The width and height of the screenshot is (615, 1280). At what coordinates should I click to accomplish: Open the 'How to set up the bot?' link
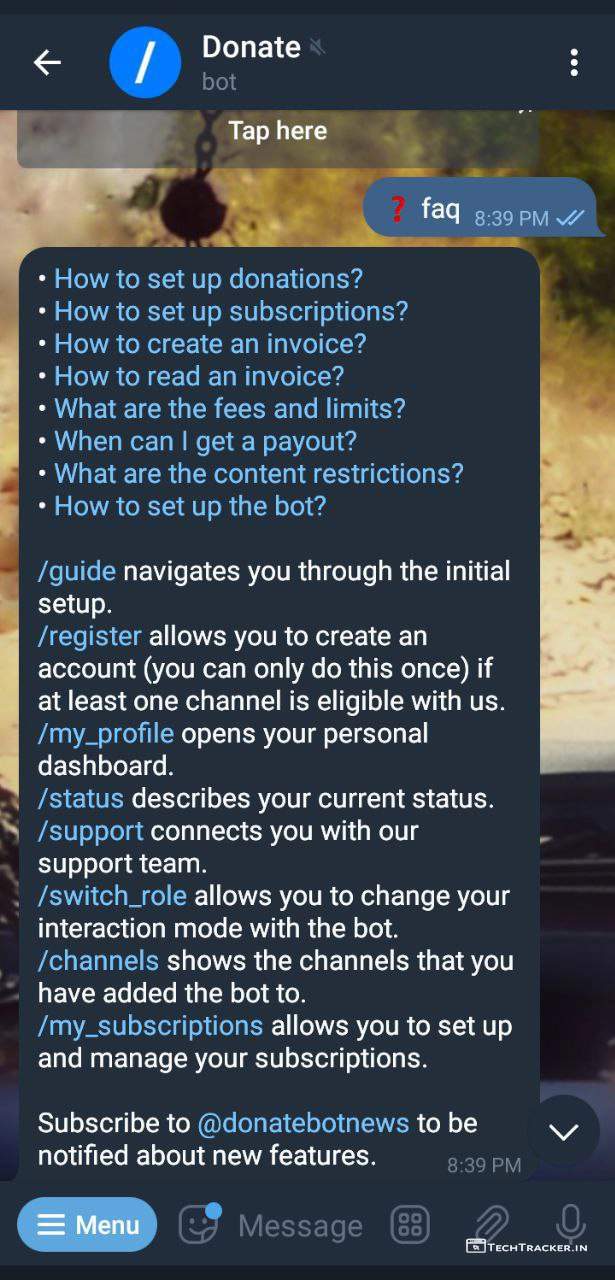(190, 506)
